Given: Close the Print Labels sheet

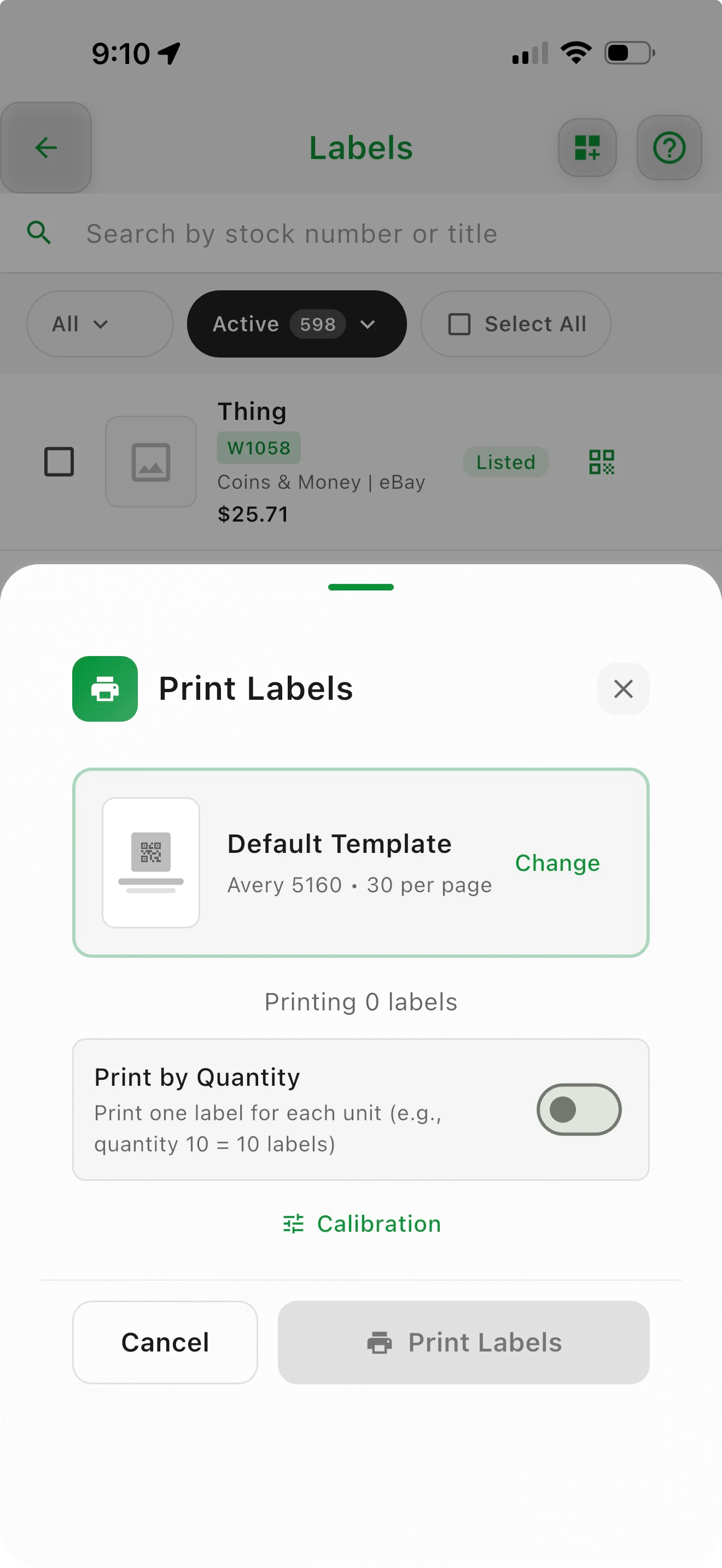Looking at the screenshot, I should click(x=623, y=689).
